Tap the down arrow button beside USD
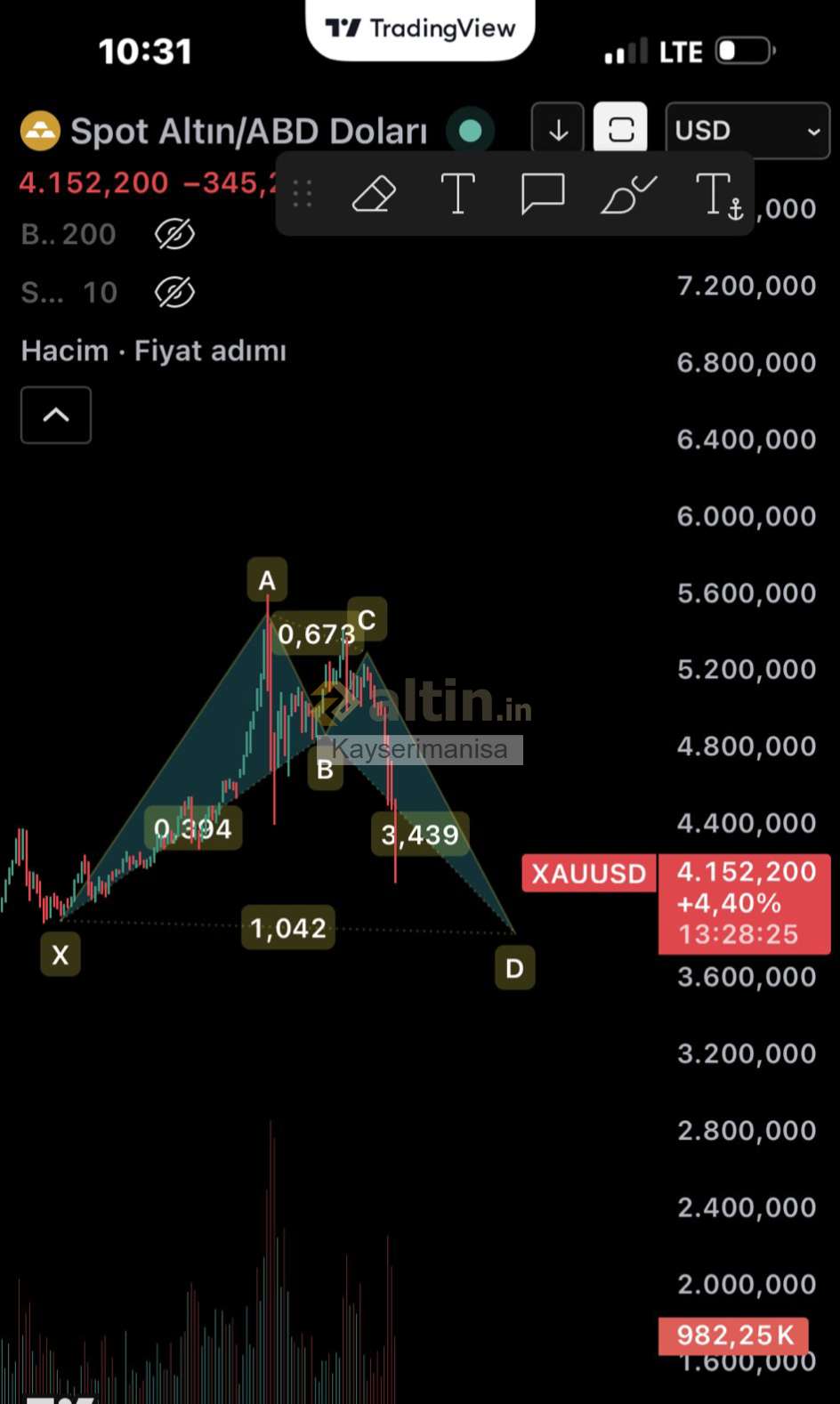 (x=558, y=131)
